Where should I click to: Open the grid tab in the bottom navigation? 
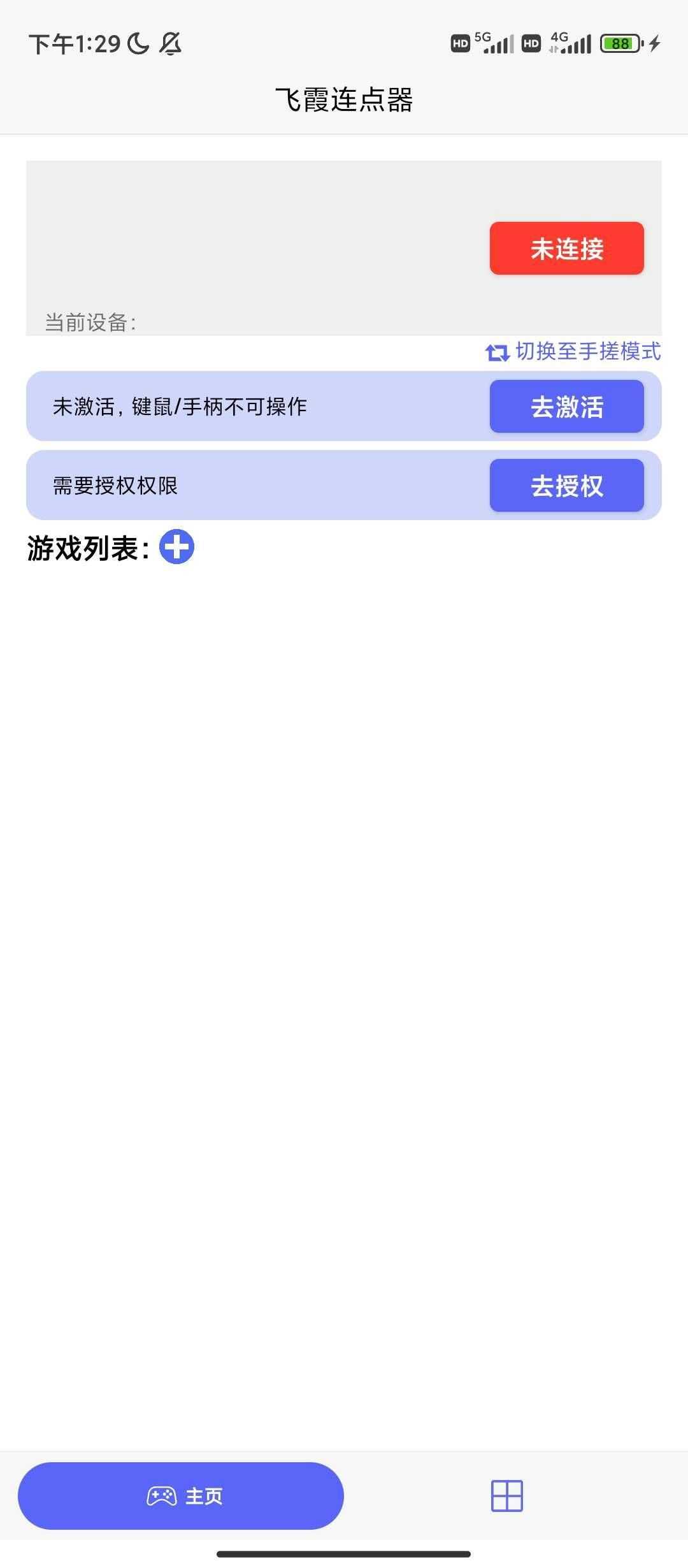[506, 1495]
